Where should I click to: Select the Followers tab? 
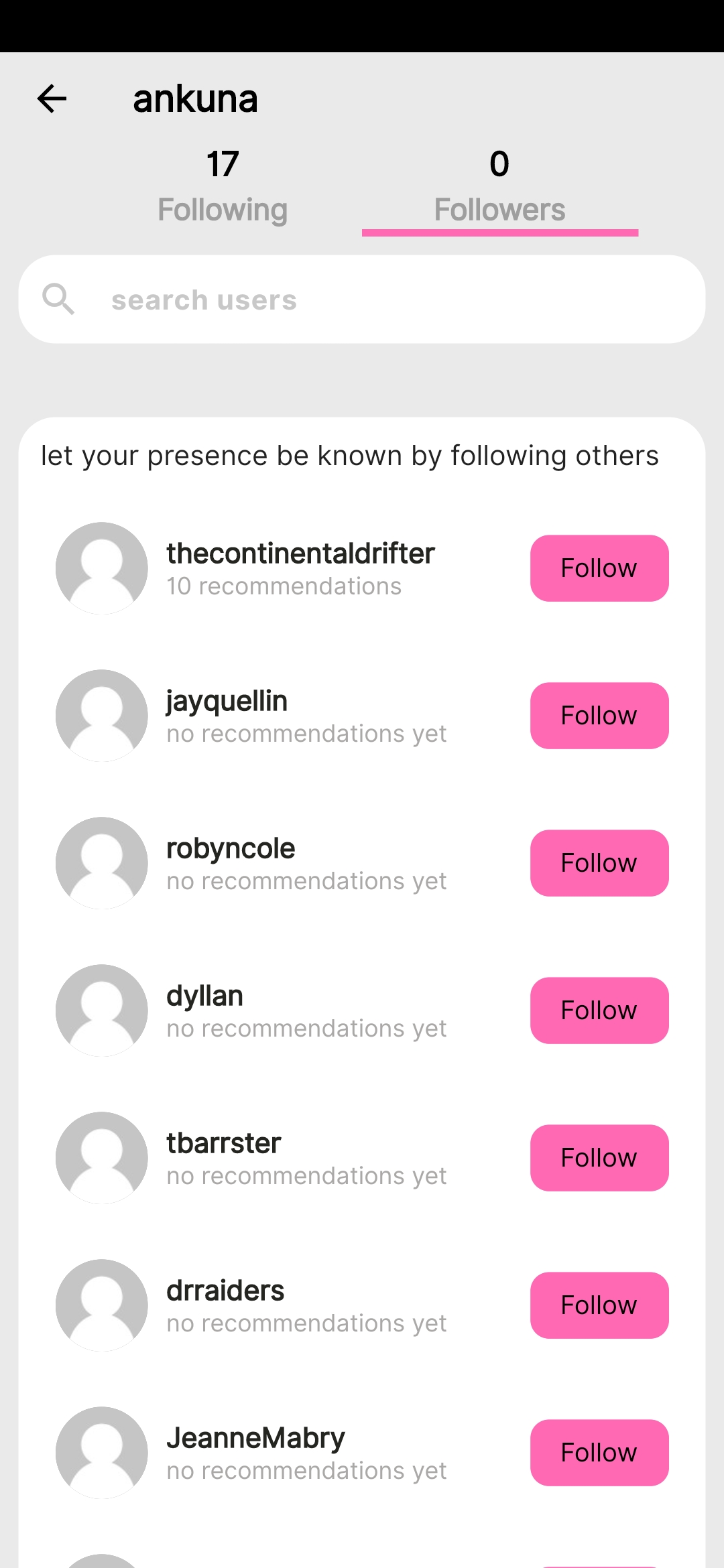click(x=499, y=187)
